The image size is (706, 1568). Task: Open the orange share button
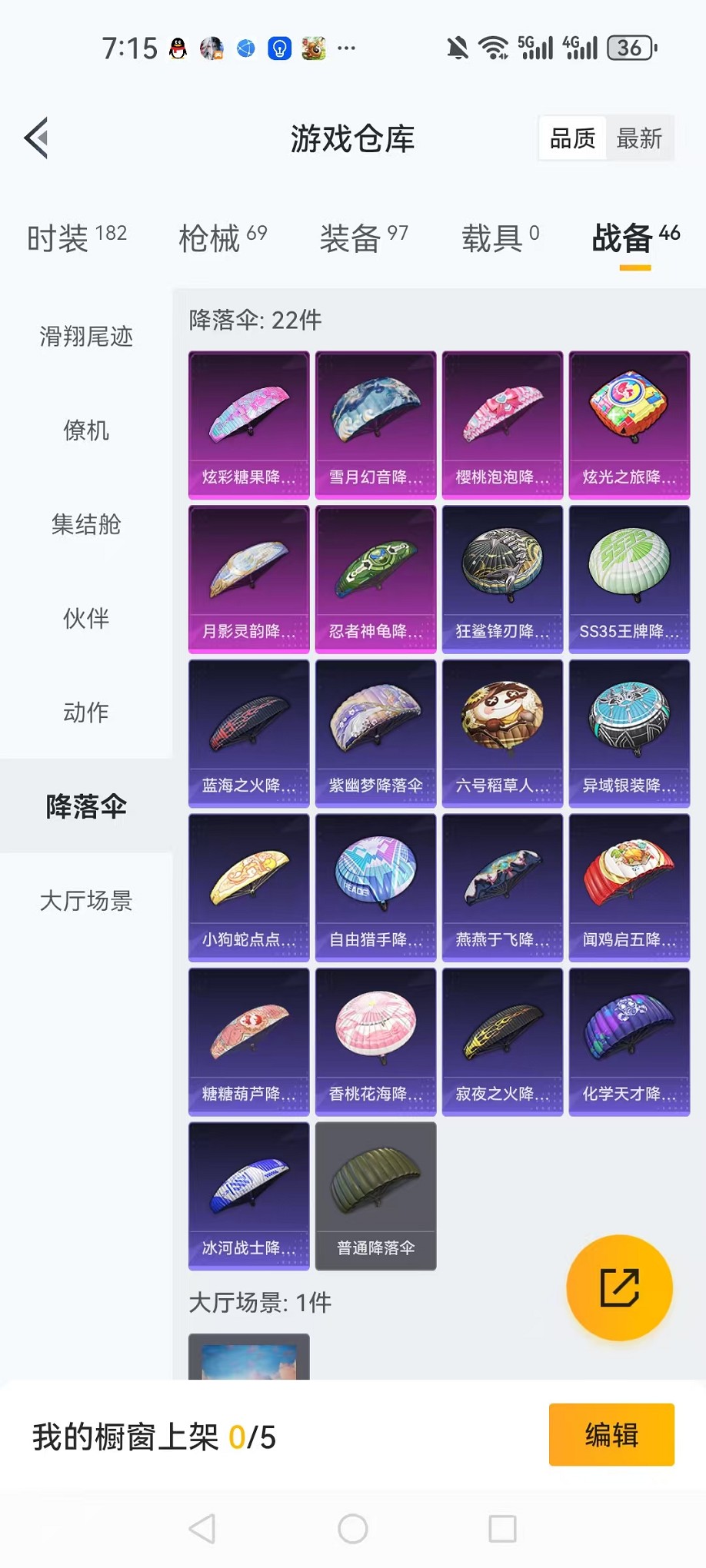click(620, 1288)
